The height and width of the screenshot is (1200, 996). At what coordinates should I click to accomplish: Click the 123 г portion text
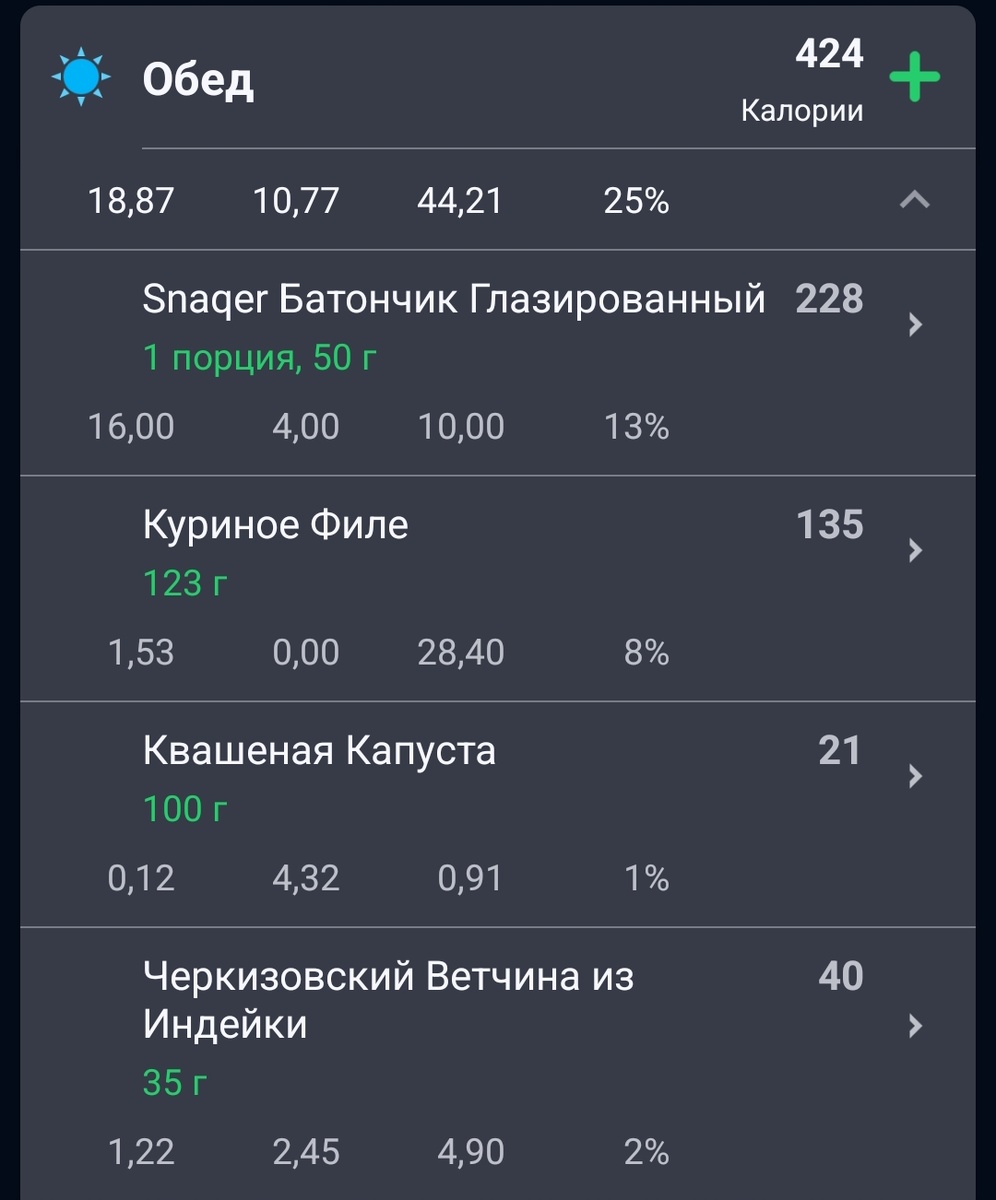pos(184,583)
